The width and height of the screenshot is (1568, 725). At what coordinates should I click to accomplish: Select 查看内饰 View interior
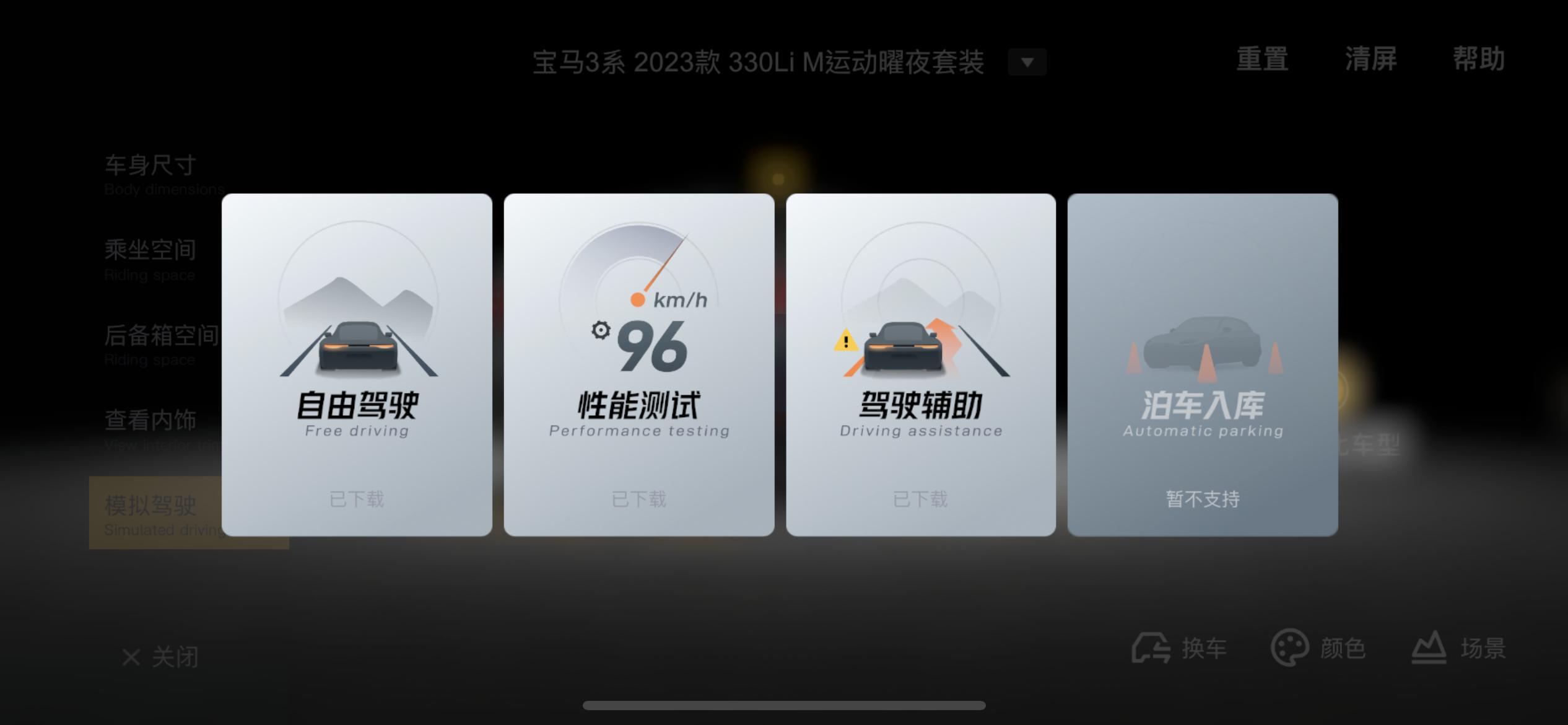pyautogui.click(x=152, y=429)
